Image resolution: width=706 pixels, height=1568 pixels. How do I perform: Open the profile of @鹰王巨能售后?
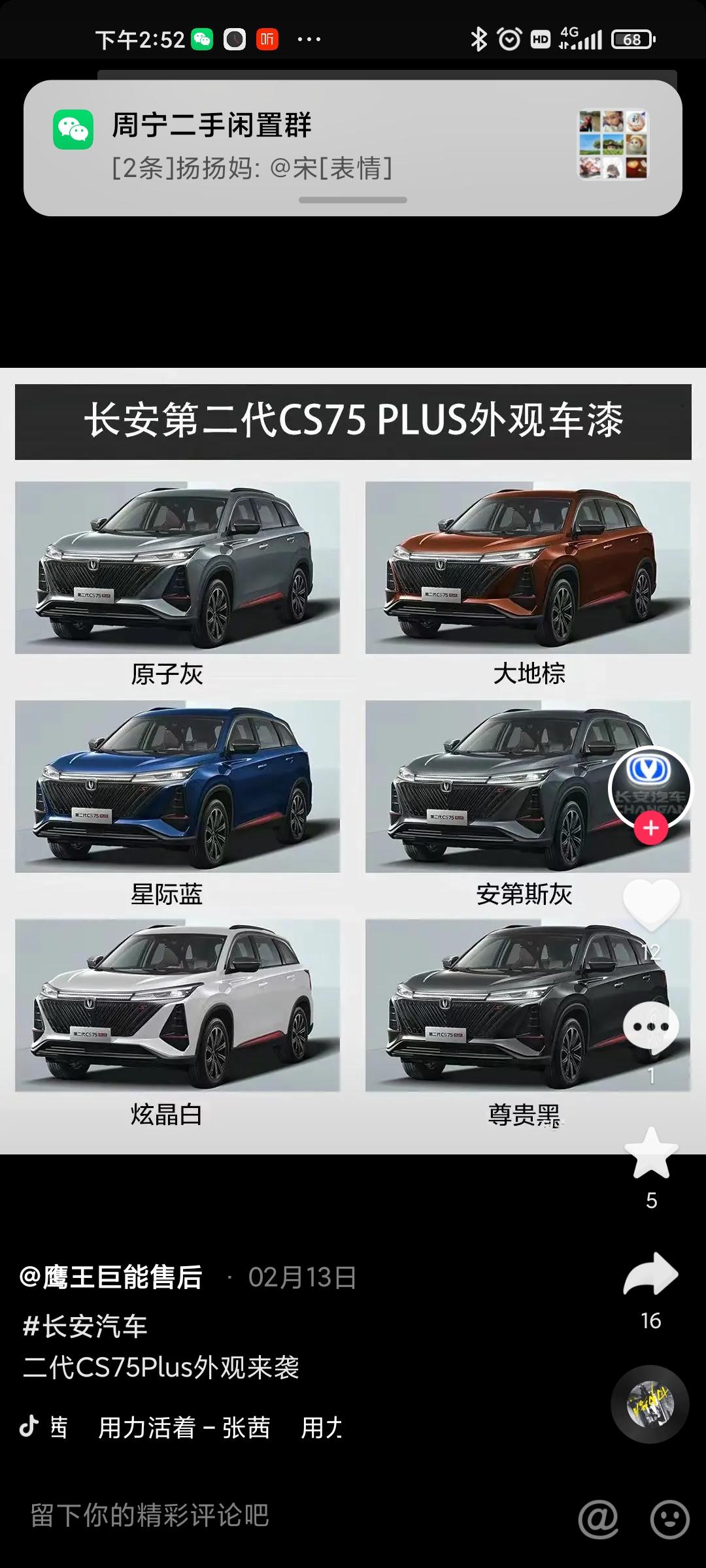tap(111, 1277)
